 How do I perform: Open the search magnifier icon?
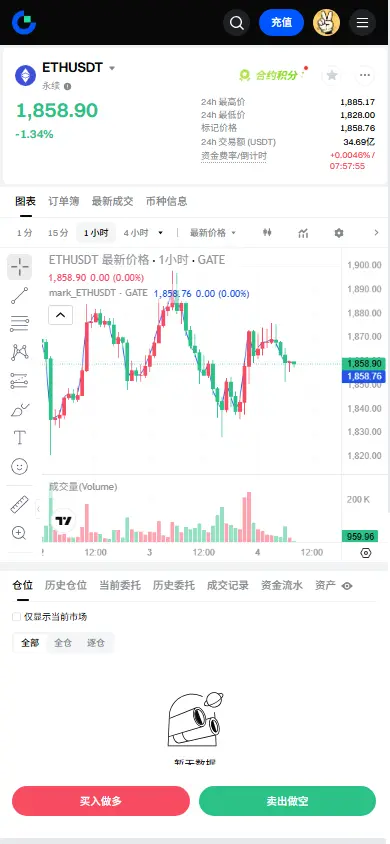point(236,23)
